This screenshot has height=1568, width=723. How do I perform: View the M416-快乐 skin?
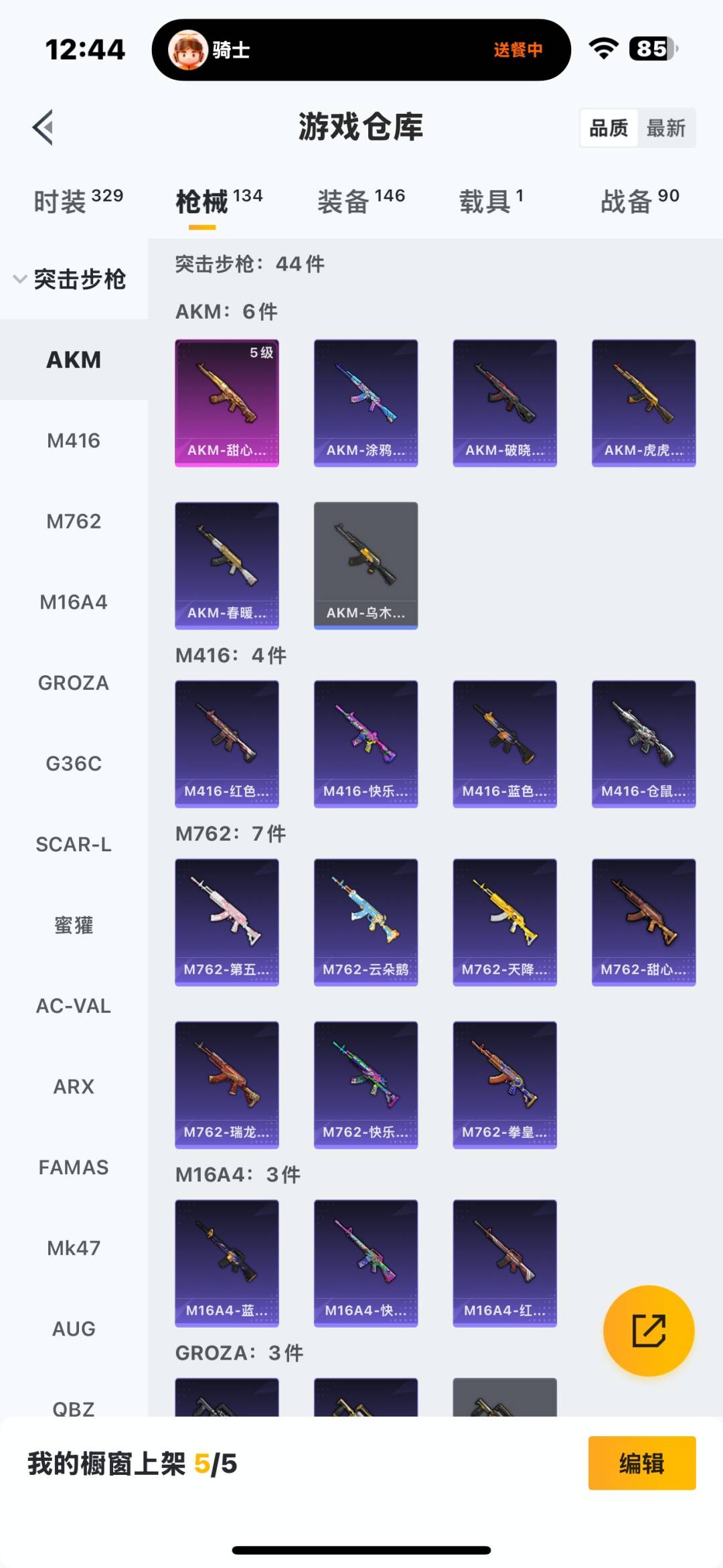point(366,743)
